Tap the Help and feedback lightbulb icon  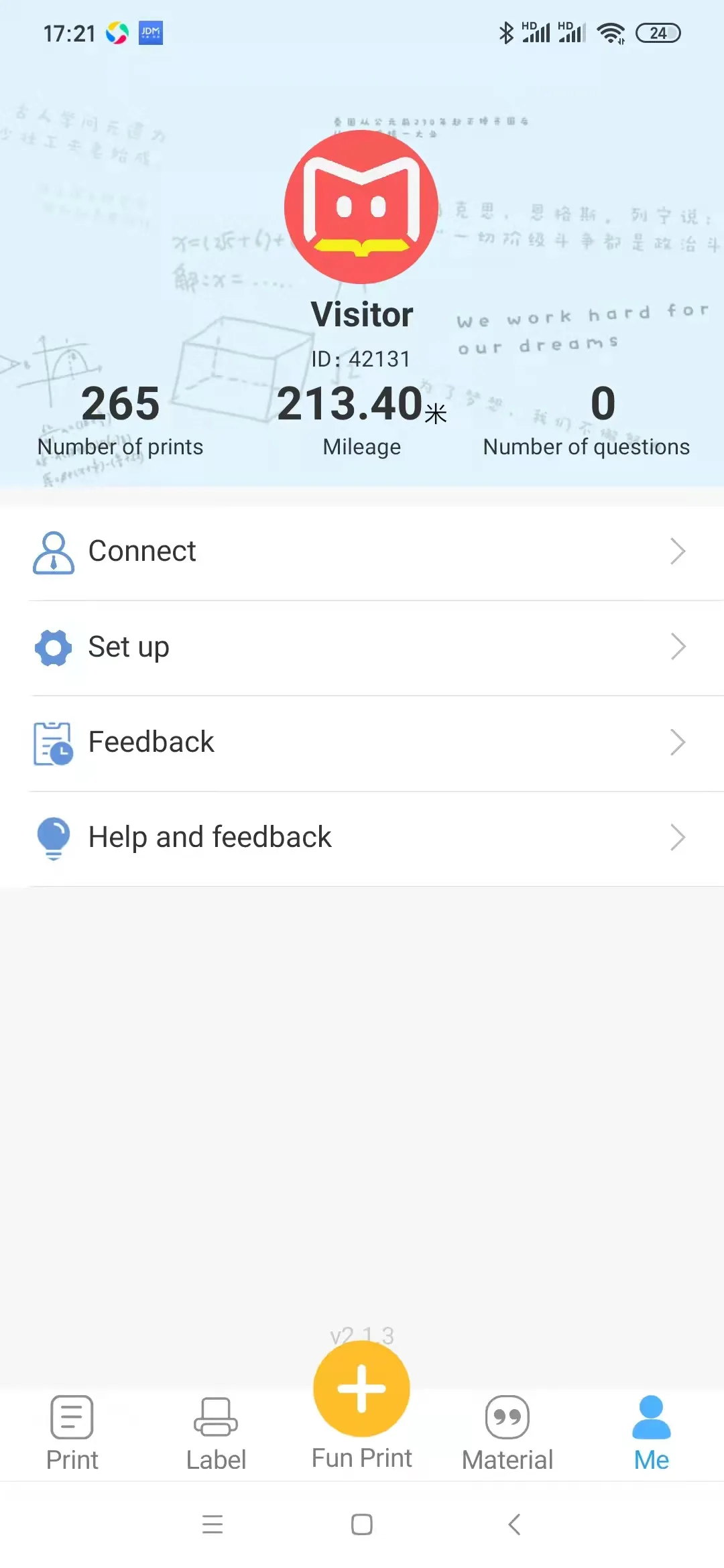click(54, 837)
